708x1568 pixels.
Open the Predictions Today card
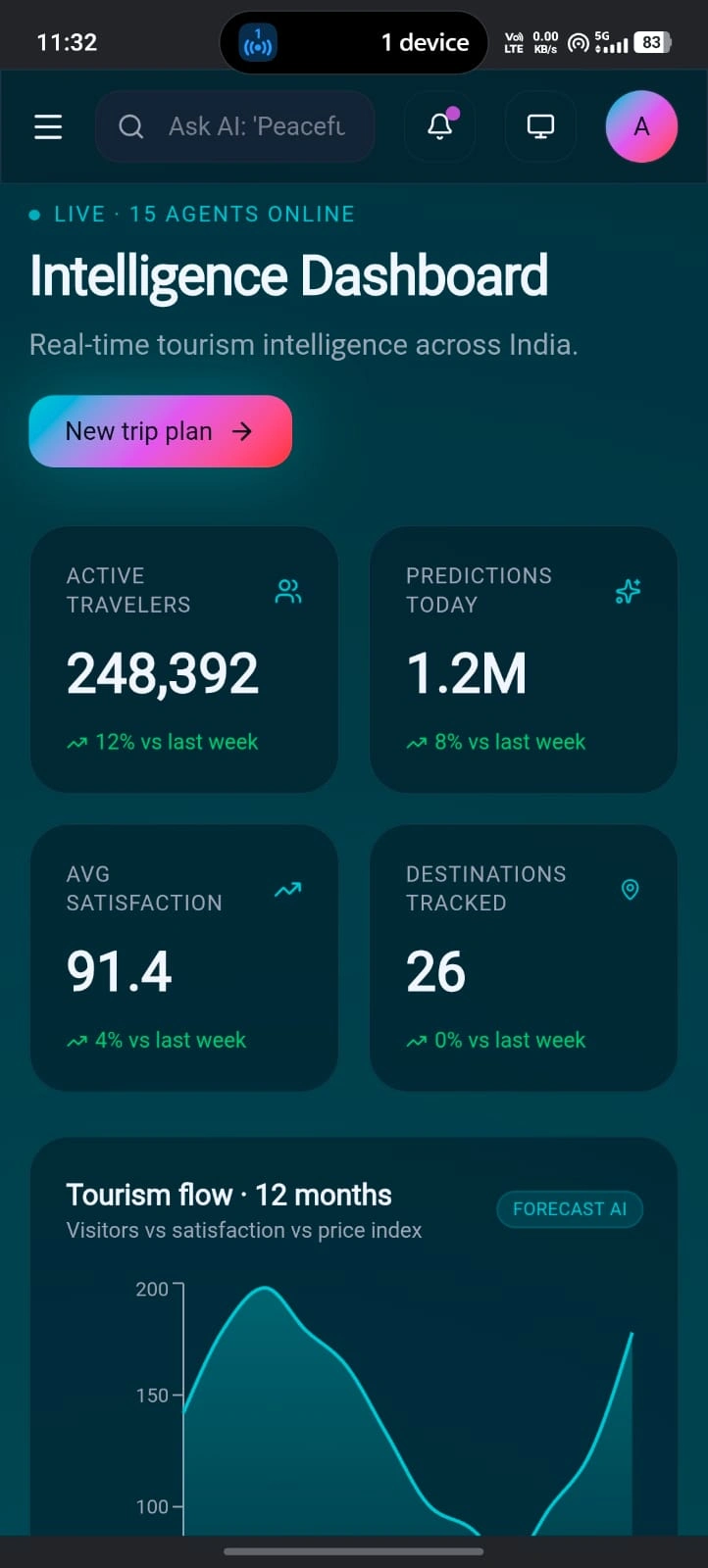pos(524,660)
